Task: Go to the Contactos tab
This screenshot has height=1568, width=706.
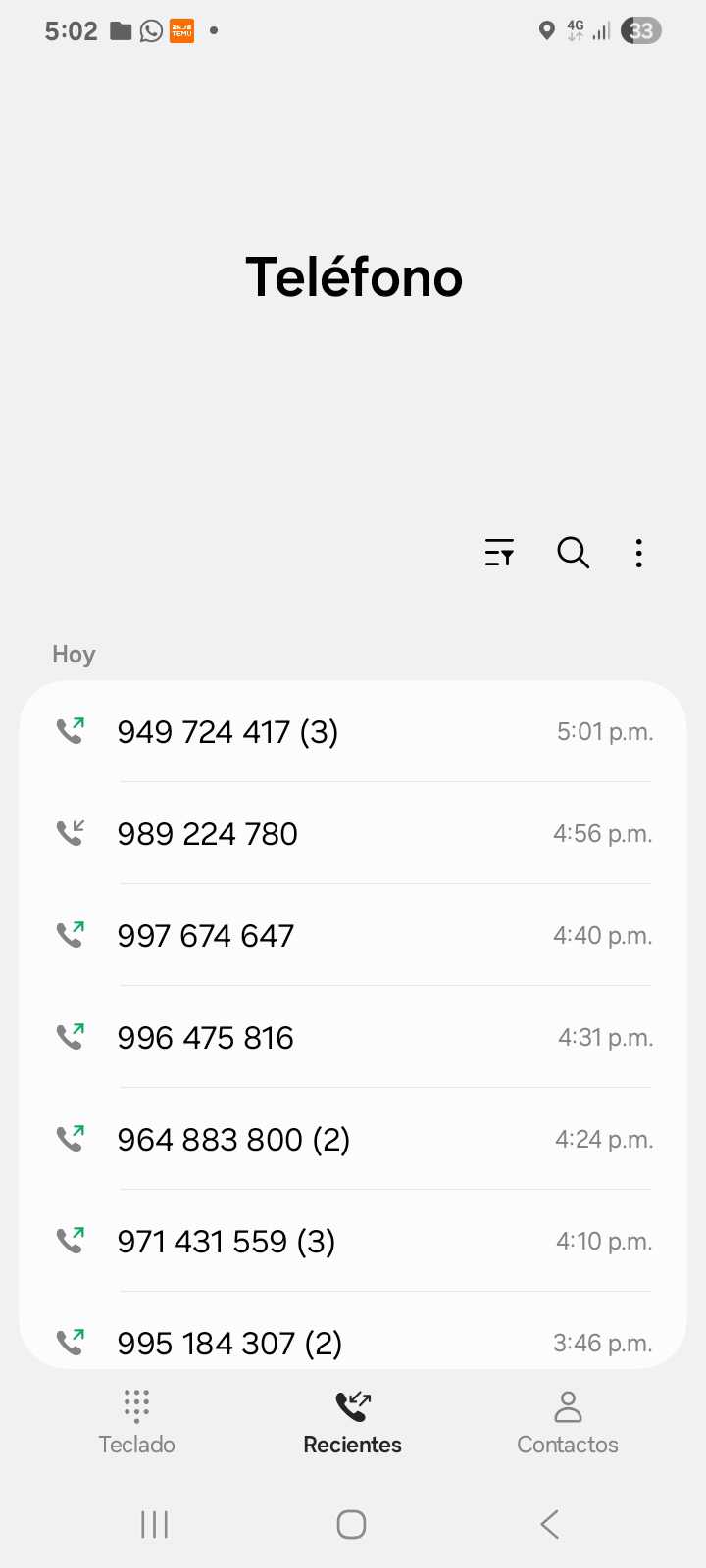Action: point(568,1421)
